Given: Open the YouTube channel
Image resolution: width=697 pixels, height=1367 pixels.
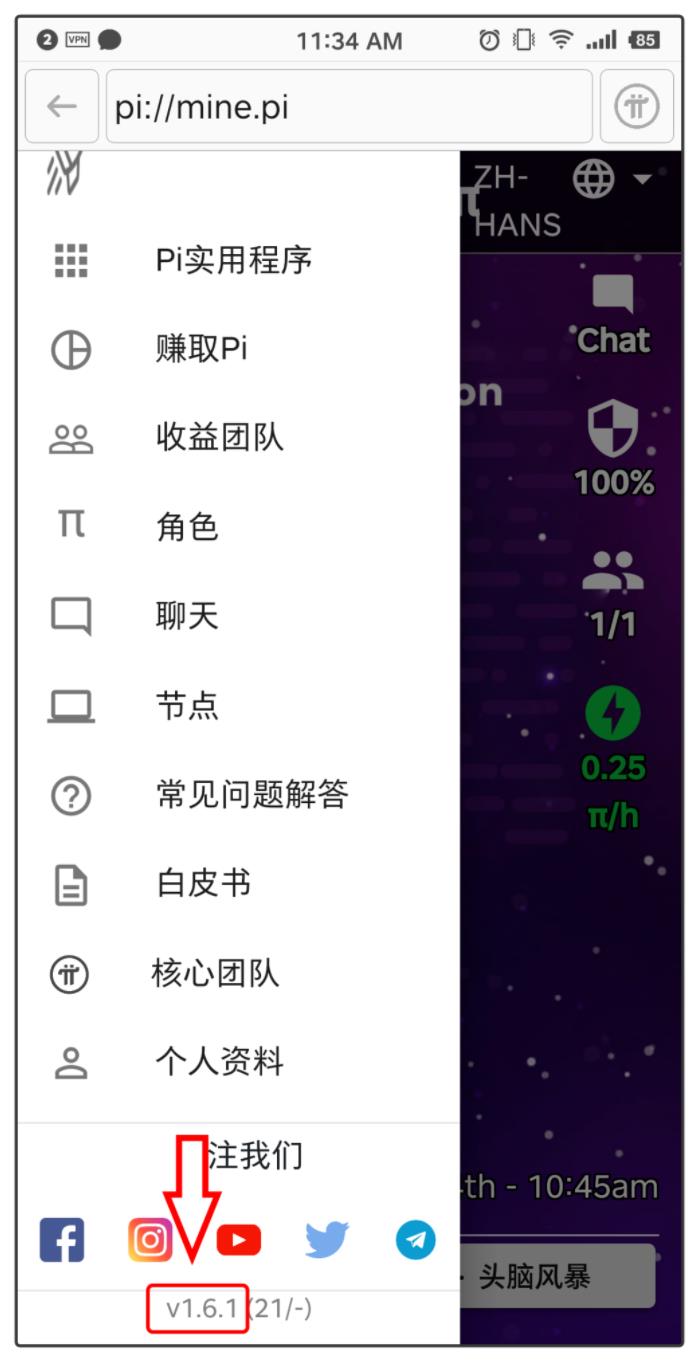Looking at the screenshot, I should click(x=238, y=1241).
